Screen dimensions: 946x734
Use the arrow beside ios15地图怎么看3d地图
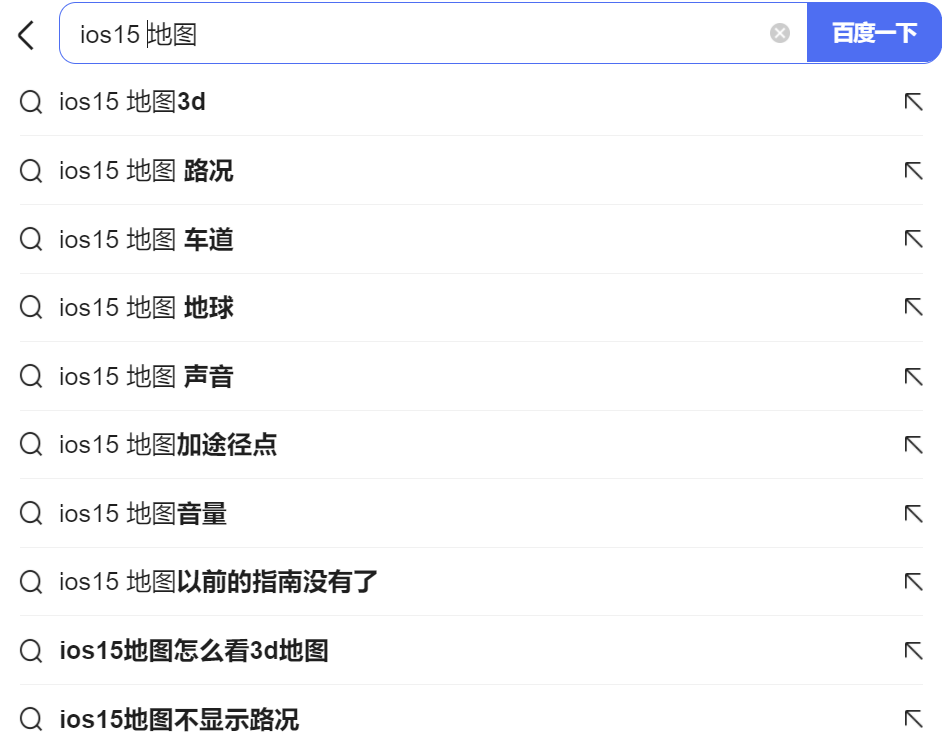(913, 651)
